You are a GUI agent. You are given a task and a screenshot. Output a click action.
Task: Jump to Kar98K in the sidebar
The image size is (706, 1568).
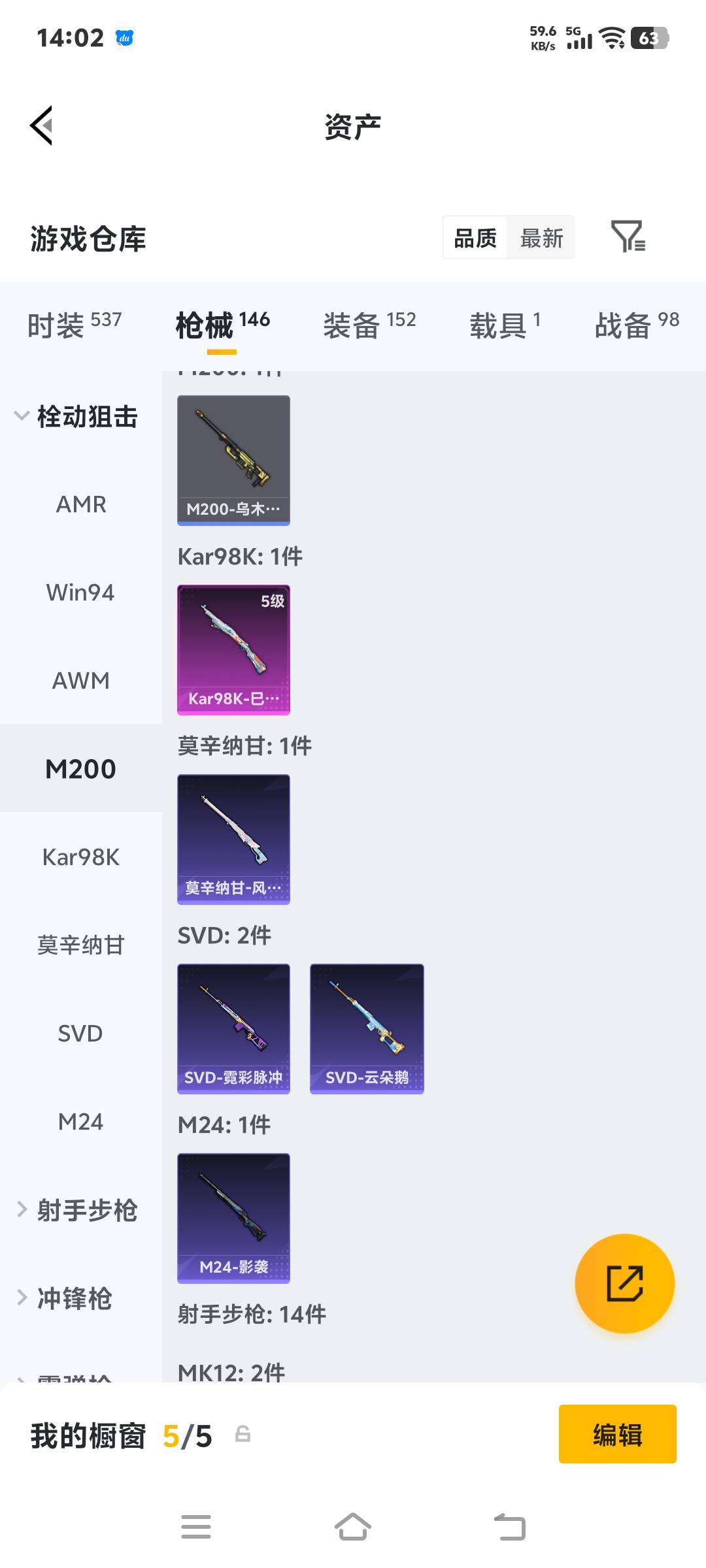pyautogui.click(x=81, y=857)
